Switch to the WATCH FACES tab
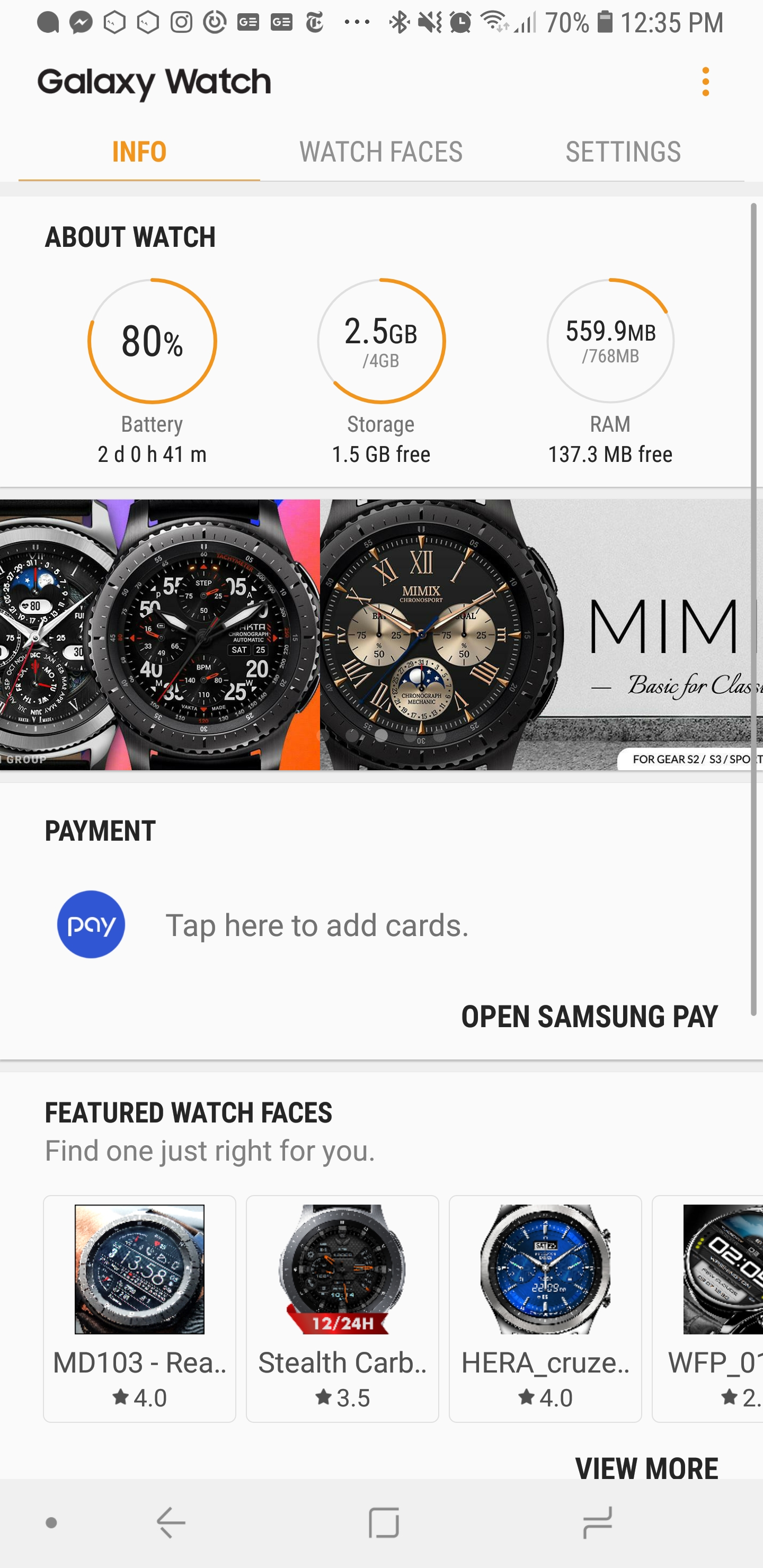The image size is (763, 1568). pos(381,151)
